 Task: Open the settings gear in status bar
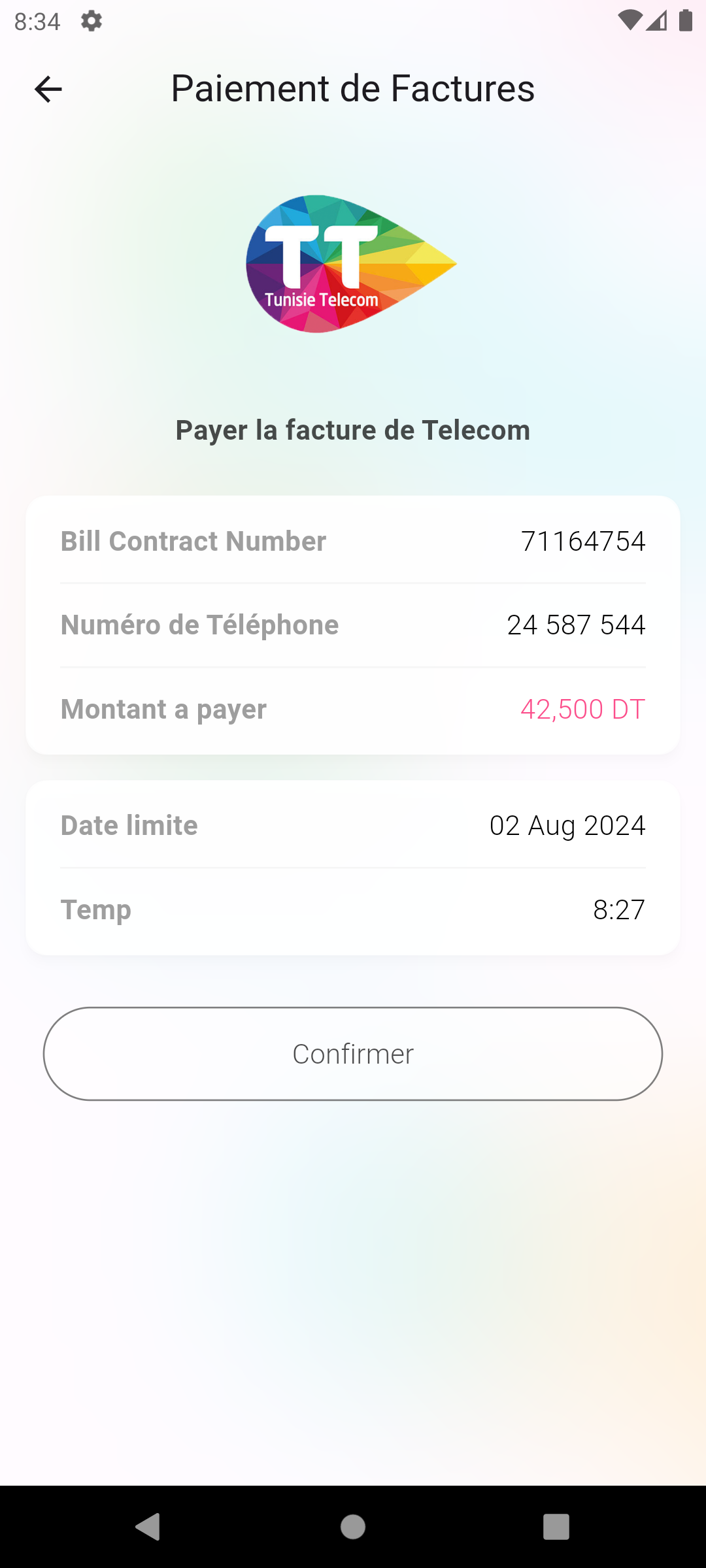(90, 21)
